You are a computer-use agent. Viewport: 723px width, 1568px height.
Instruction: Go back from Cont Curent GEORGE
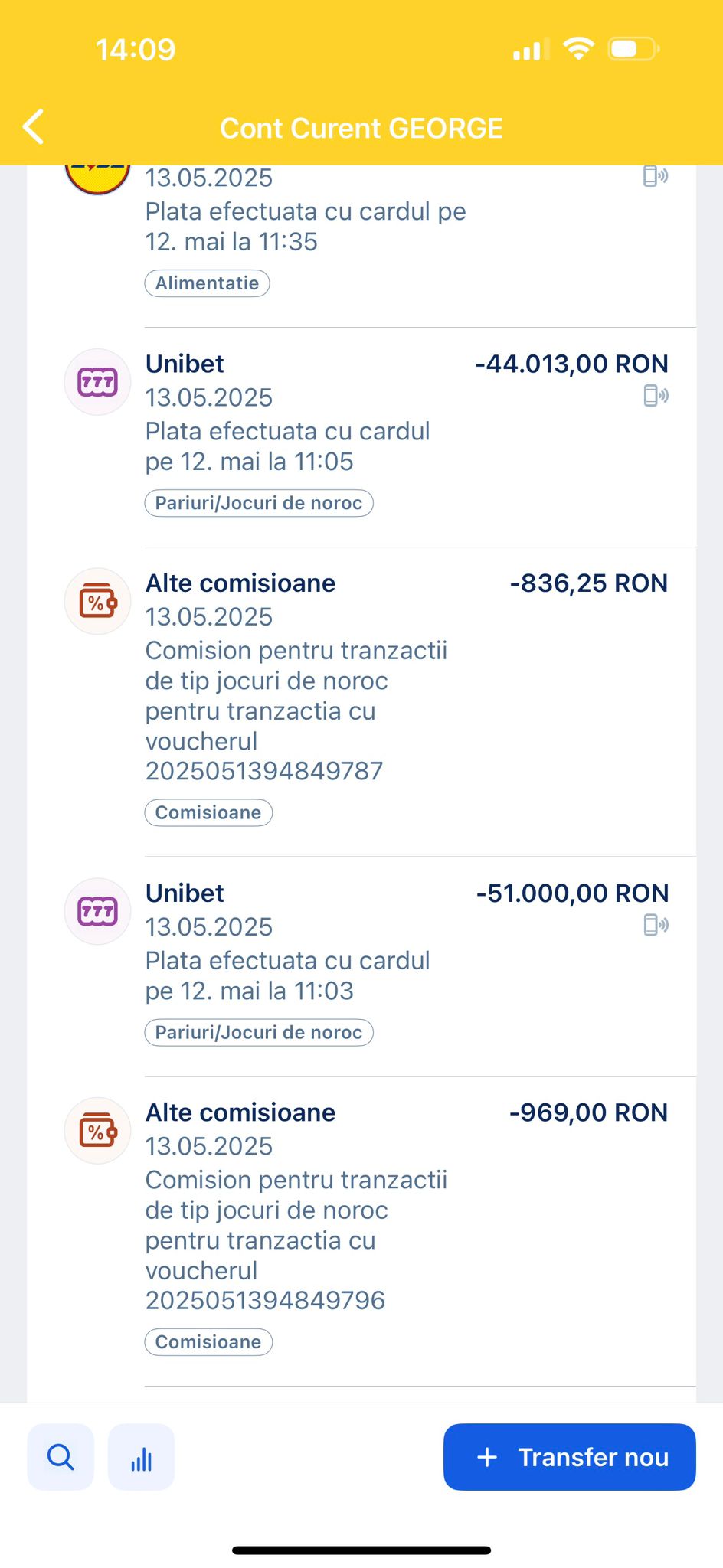[34, 127]
